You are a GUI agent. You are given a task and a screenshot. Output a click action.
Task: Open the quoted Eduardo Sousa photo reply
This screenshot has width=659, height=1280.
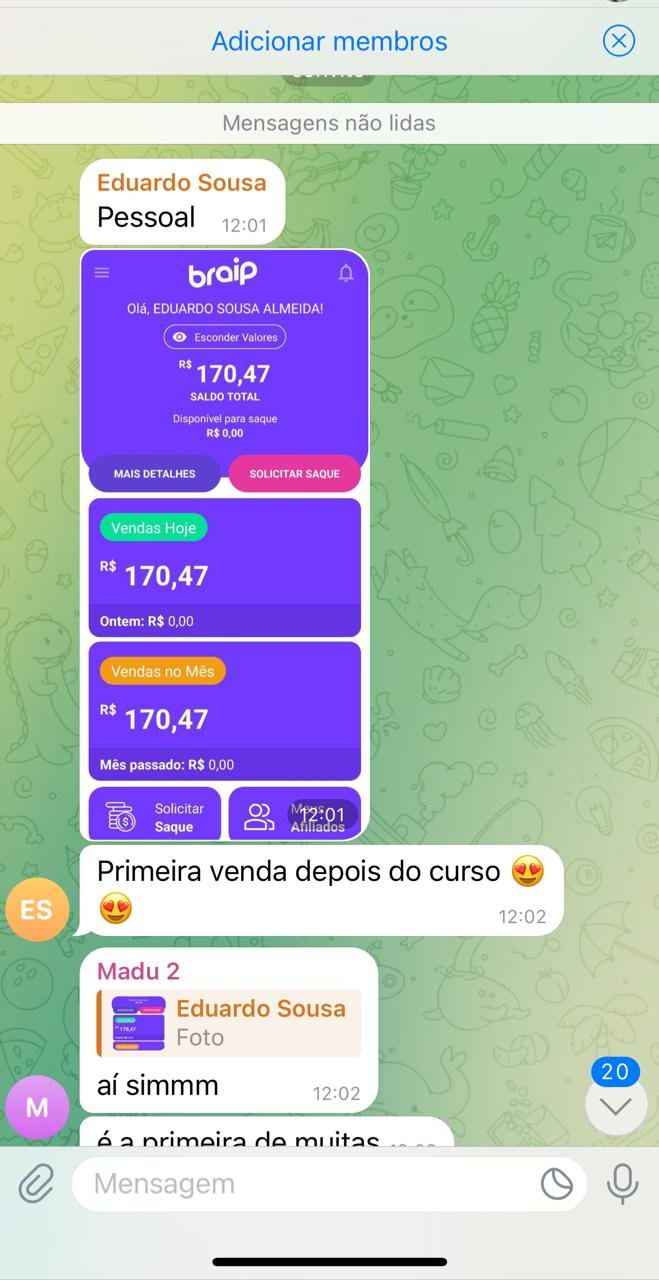(229, 1023)
